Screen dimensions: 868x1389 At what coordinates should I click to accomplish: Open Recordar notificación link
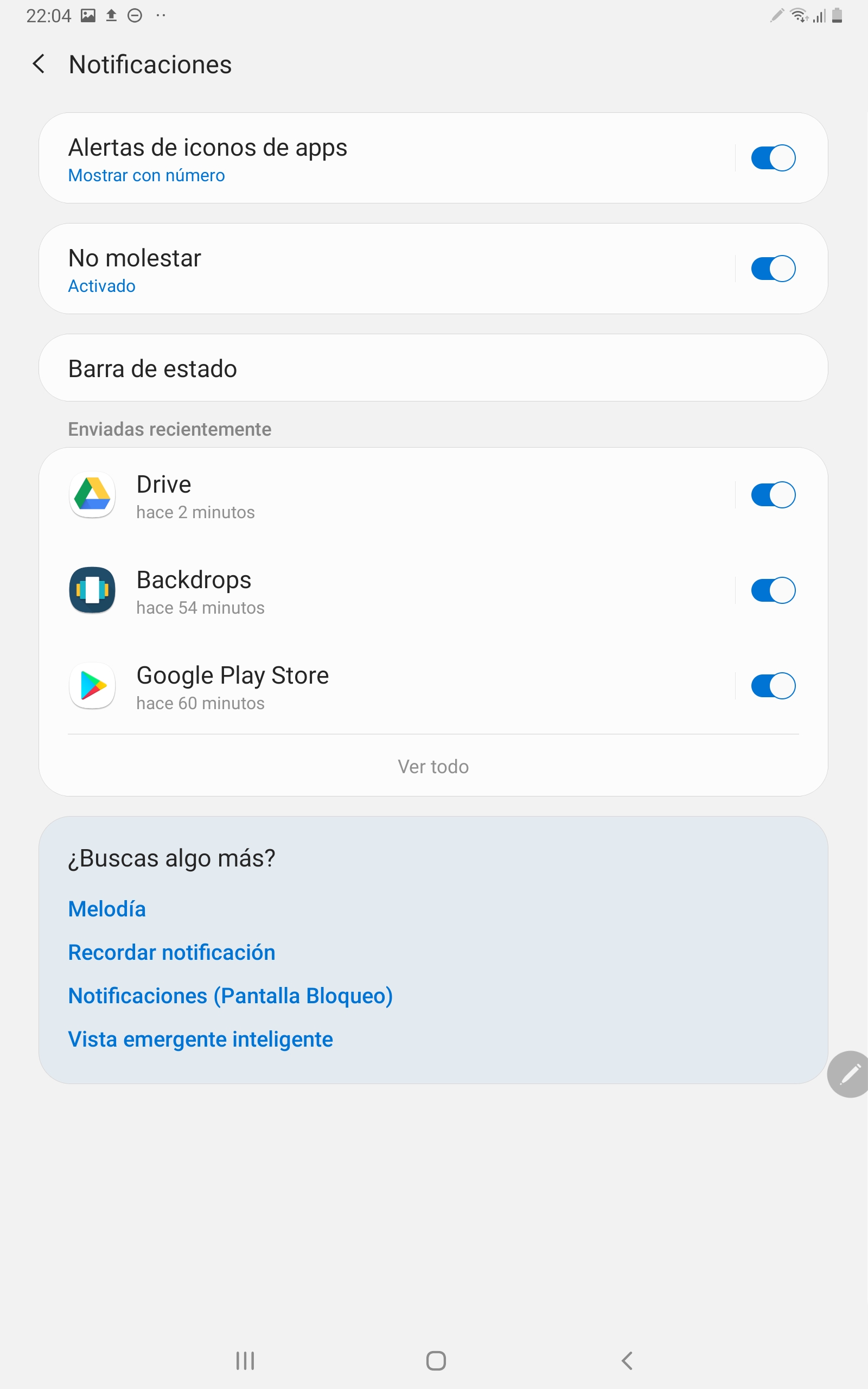(171, 952)
